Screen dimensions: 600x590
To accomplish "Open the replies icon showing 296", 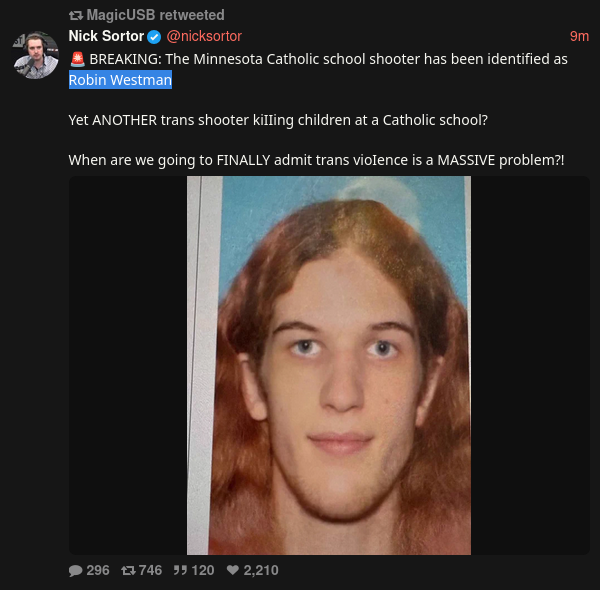I will click(x=76, y=570).
